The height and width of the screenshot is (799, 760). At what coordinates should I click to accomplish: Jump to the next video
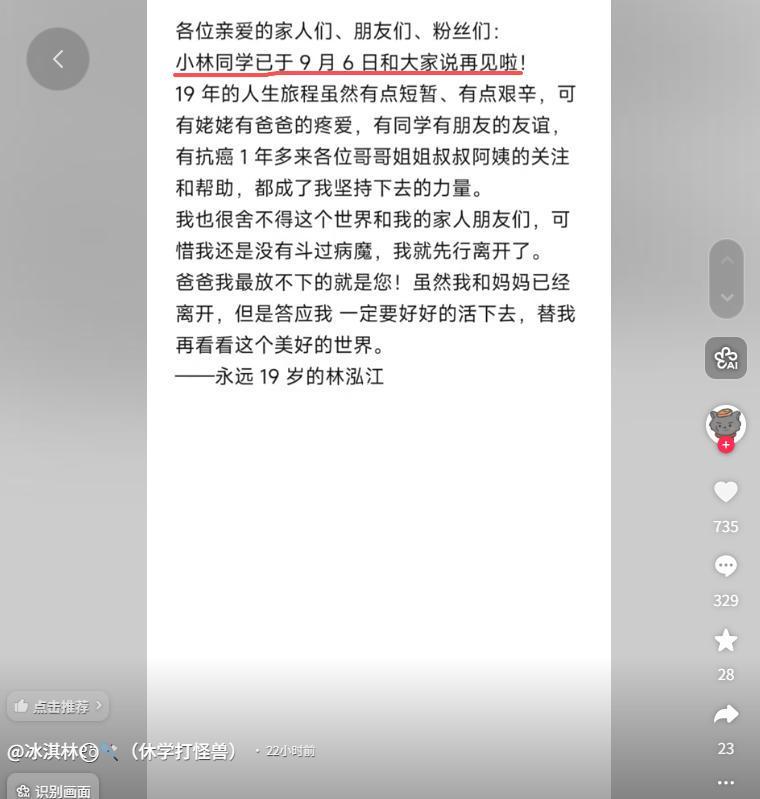726,298
